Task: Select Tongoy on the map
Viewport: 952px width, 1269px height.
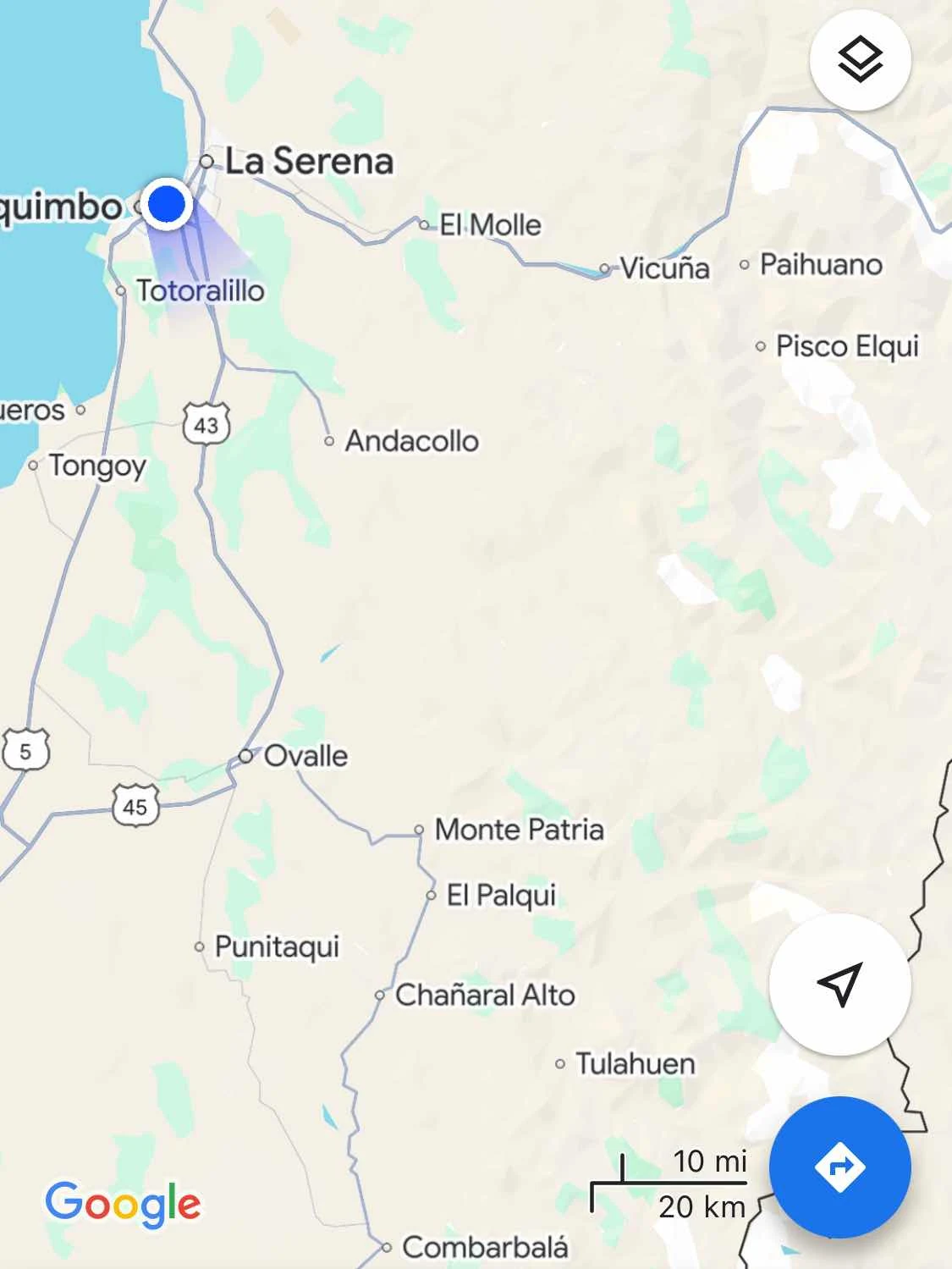Action: tap(96, 465)
